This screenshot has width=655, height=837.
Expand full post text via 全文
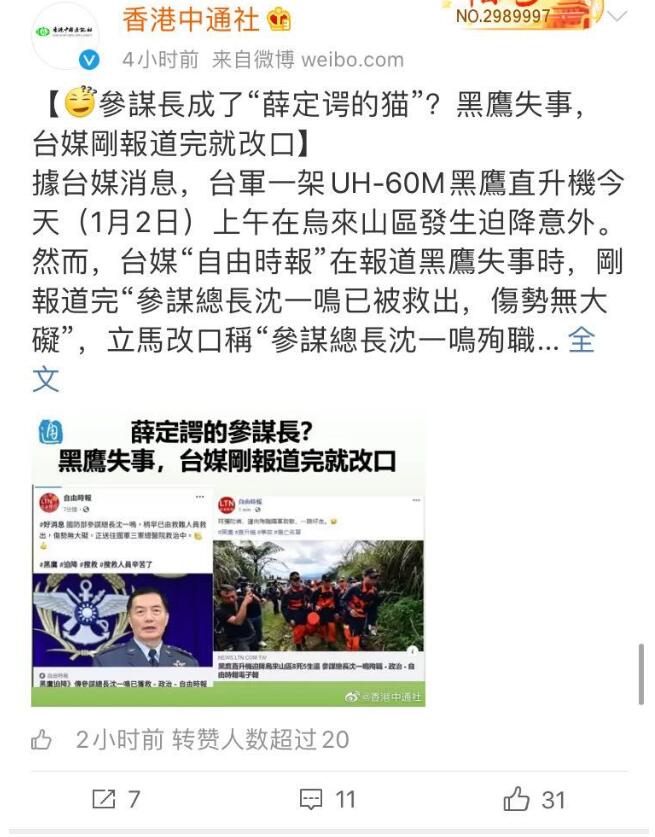tap(580, 342)
